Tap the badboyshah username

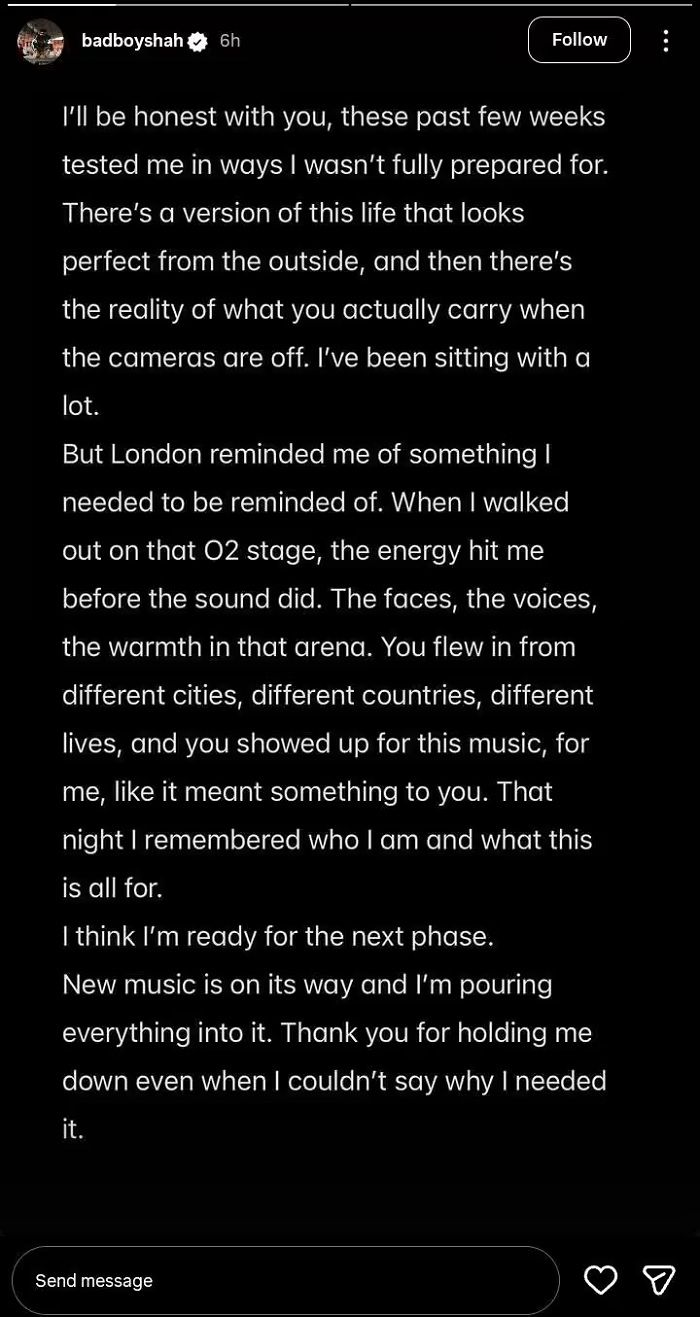132,41
